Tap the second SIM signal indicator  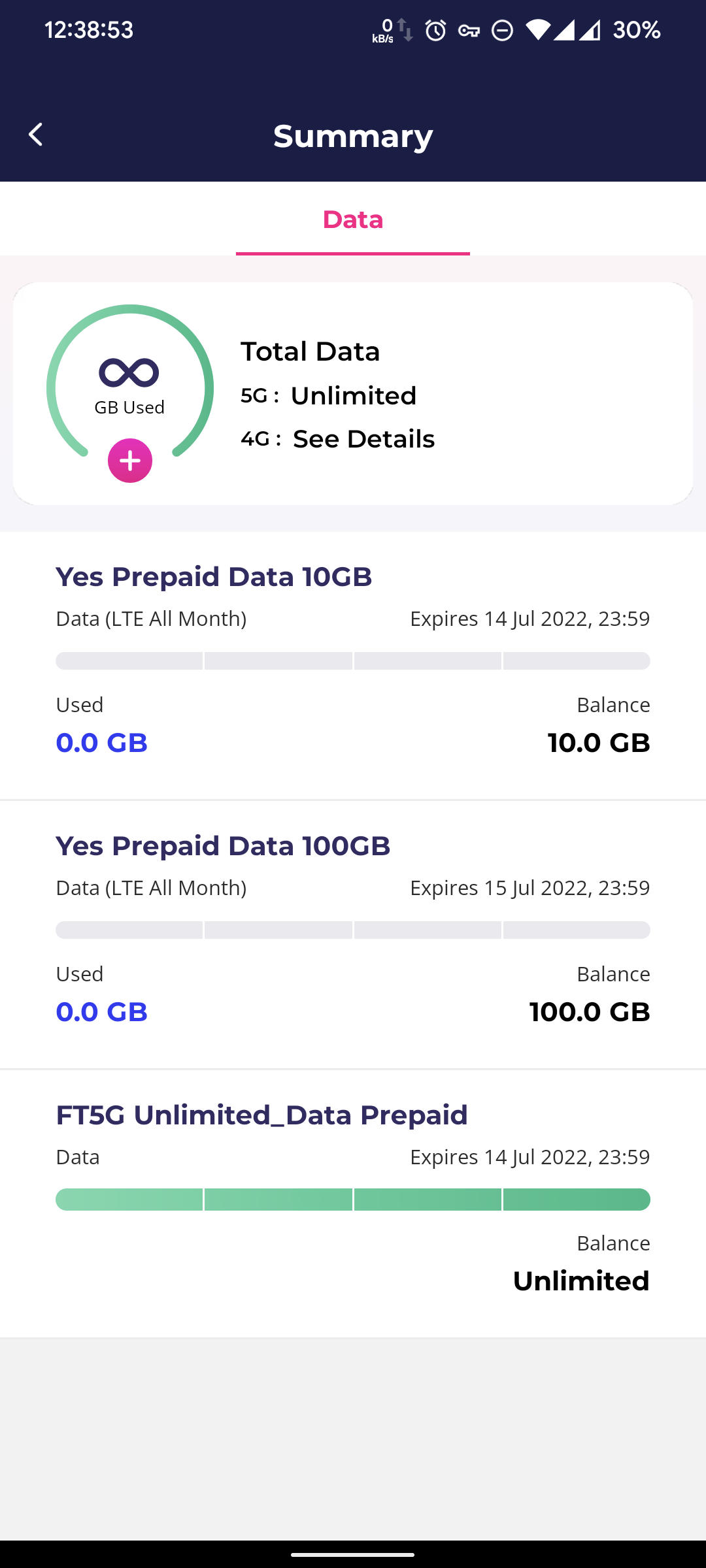pyautogui.click(x=590, y=30)
